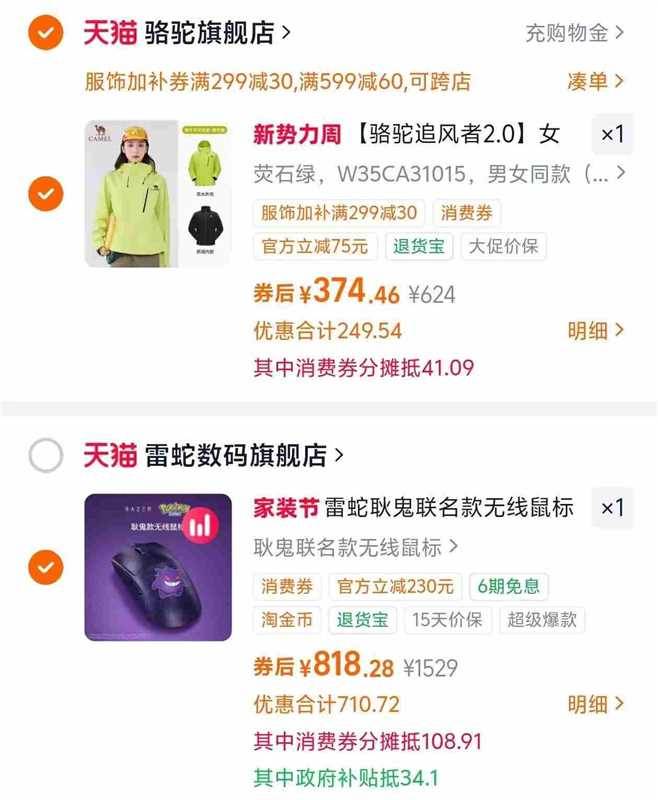658x800 pixels.
Task: Tap 凑单 to add items for coupon
Action: click(x=595, y=81)
